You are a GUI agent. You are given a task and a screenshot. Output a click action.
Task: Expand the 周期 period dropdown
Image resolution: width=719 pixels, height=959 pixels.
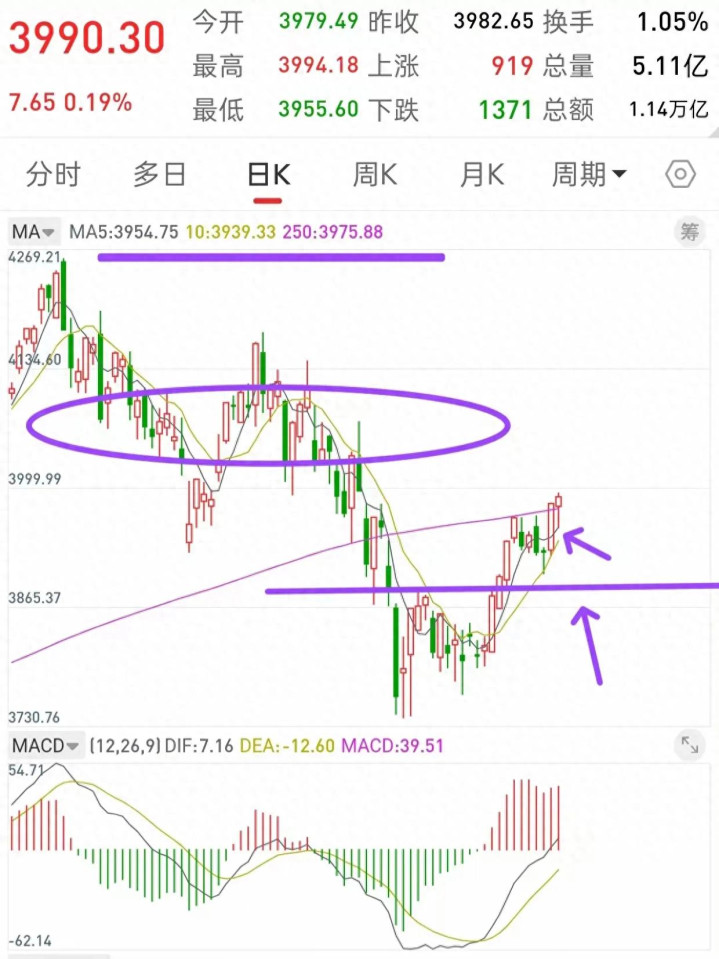[x=589, y=175]
